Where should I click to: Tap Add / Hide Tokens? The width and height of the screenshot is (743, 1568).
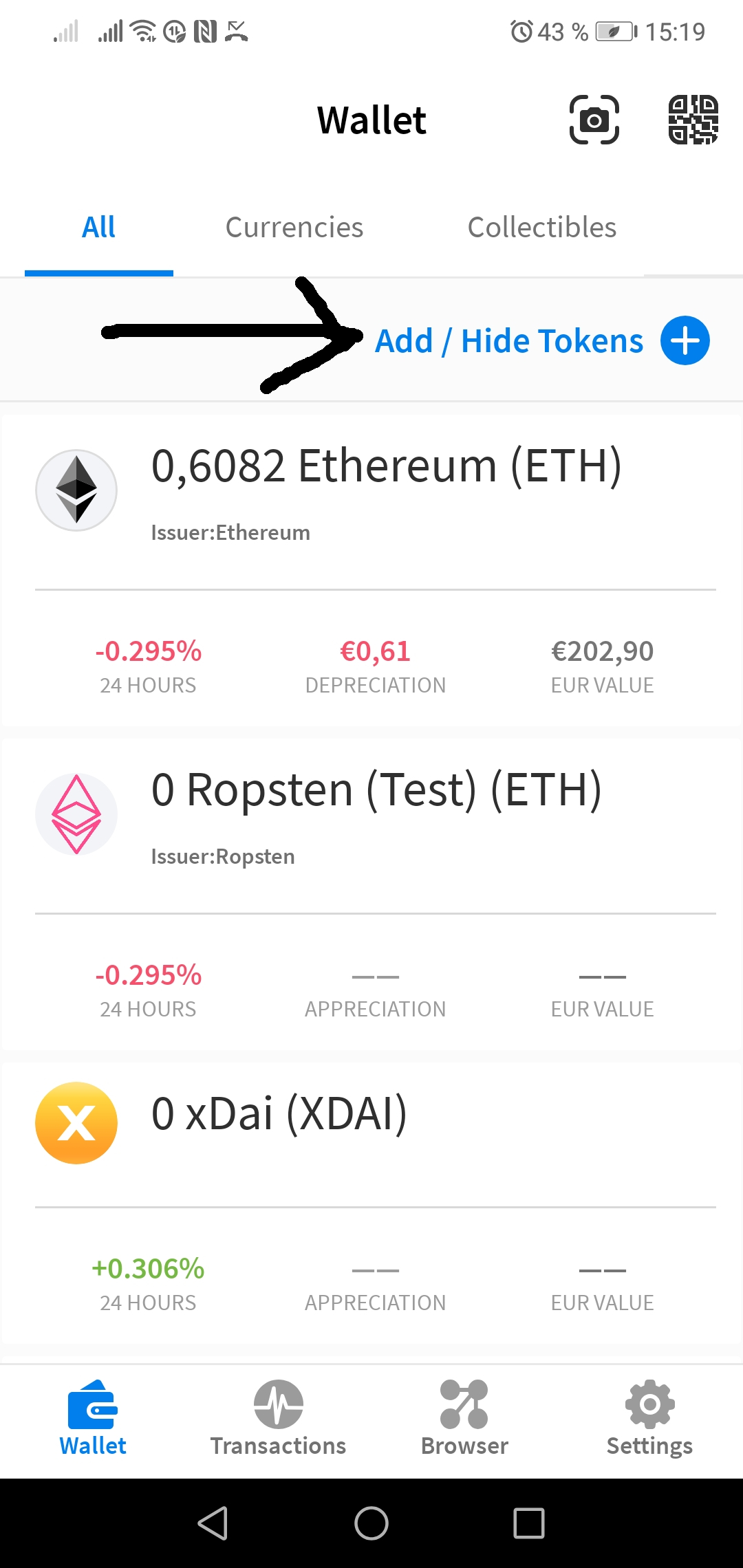click(x=542, y=340)
